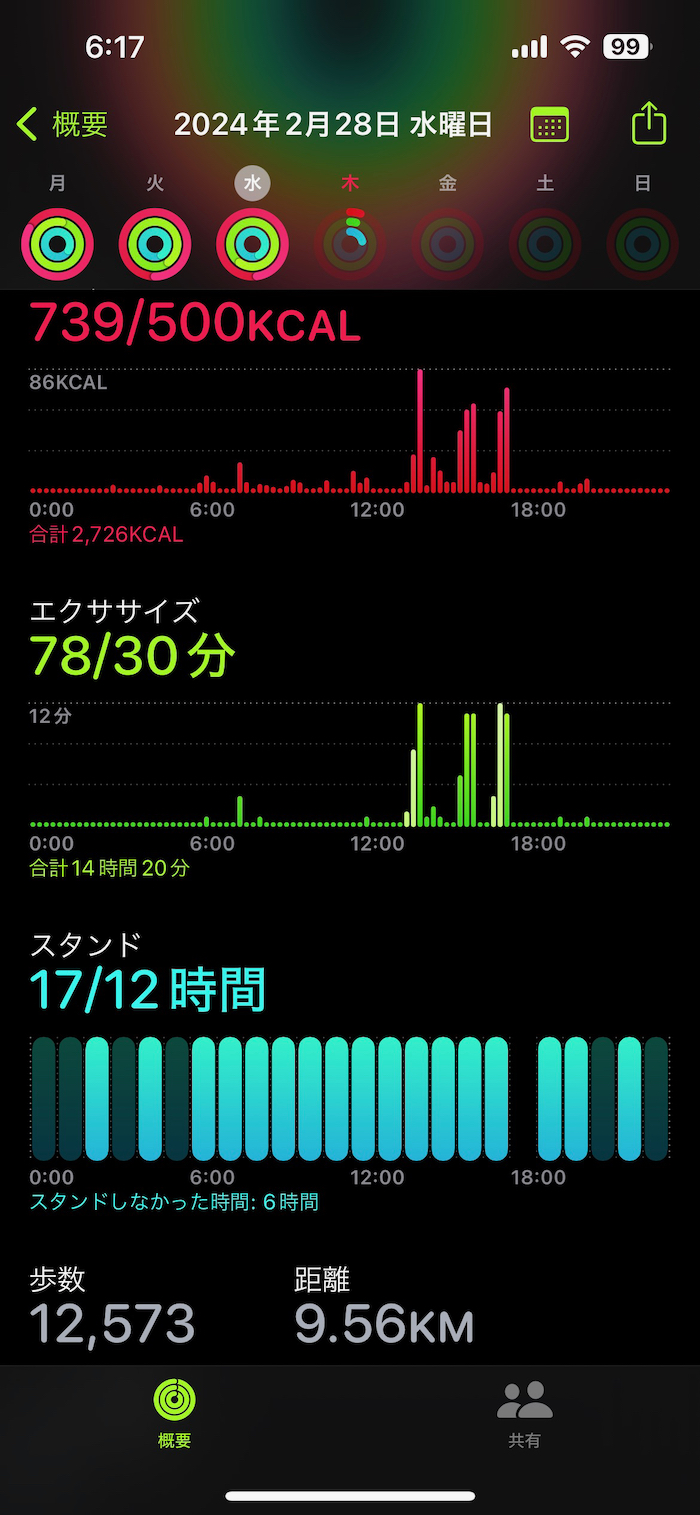Select Friday (金) activity rings
Screen dimensions: 700x1515
(447, 243)
